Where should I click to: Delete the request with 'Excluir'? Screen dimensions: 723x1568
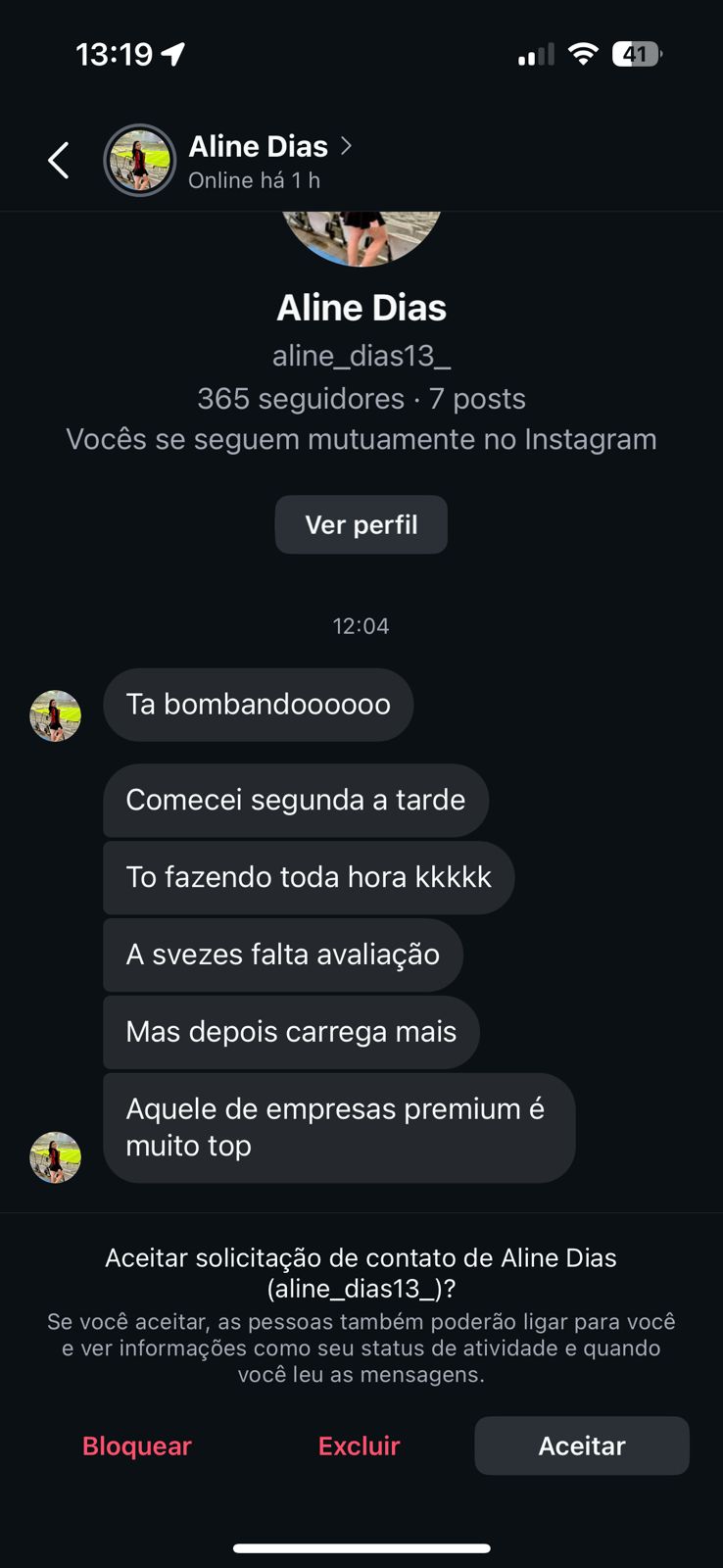tap(359, 1445)
